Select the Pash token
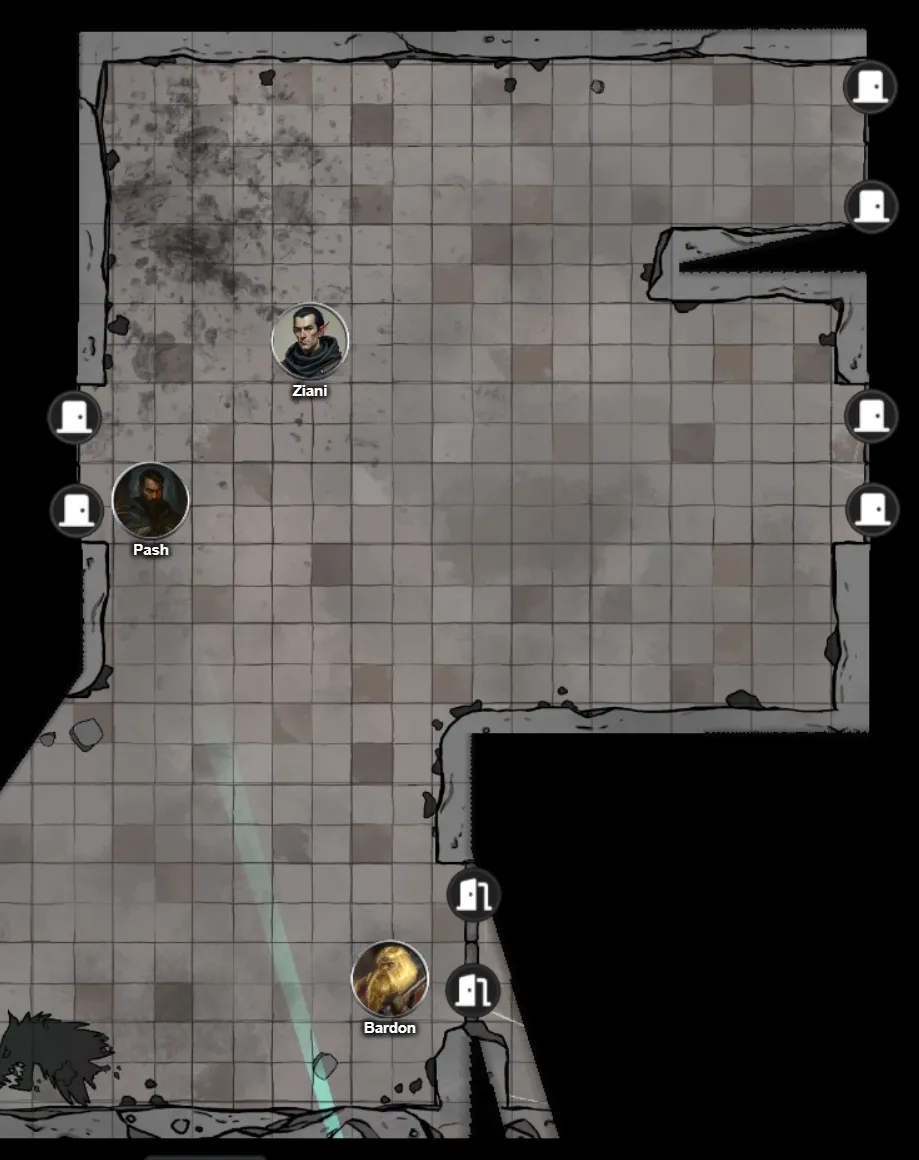 [150, 500]
